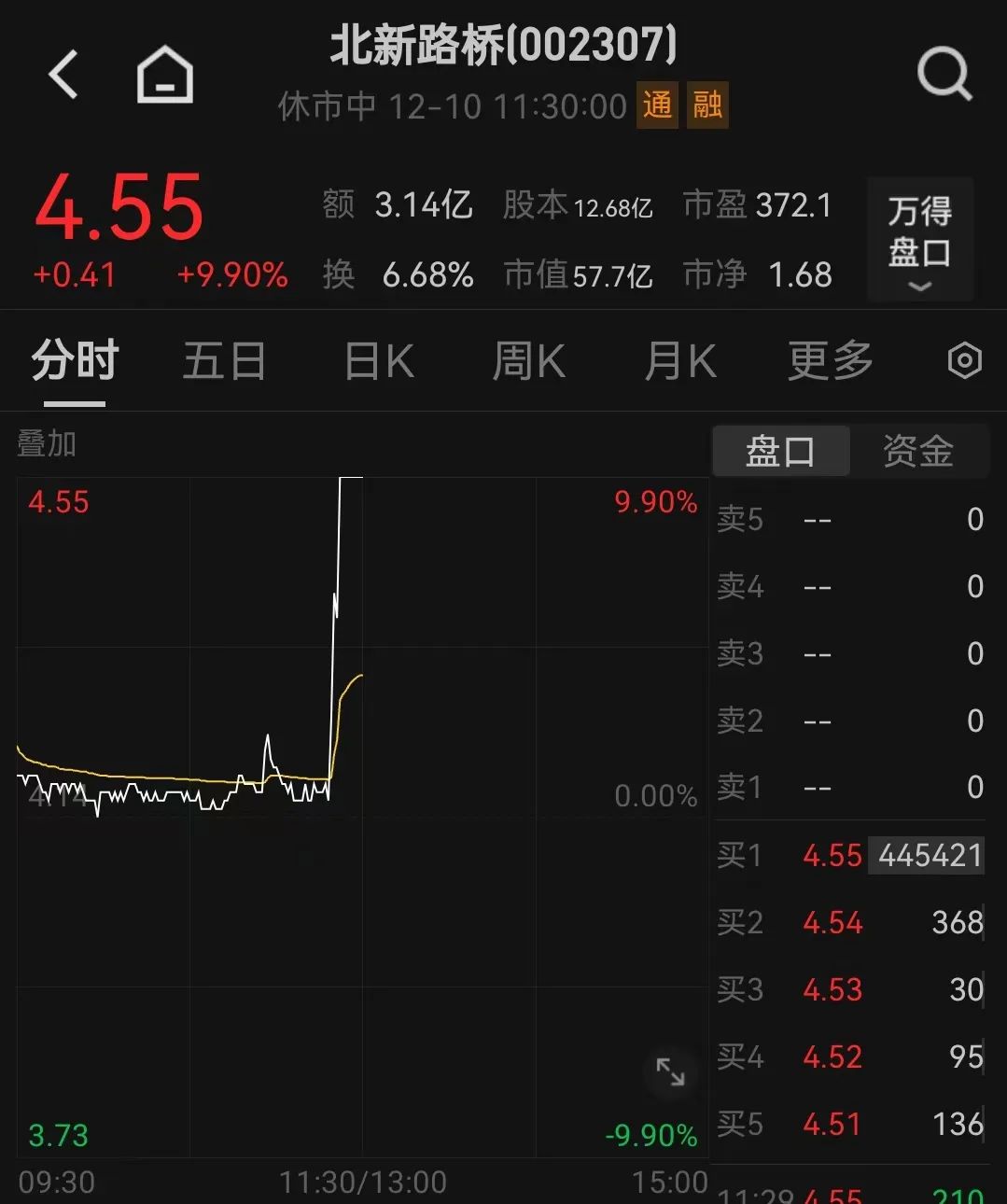The width and height of the screenshot is (1007, 1204).
Task: Switch to the 月K tab
Action: (680, 361)
